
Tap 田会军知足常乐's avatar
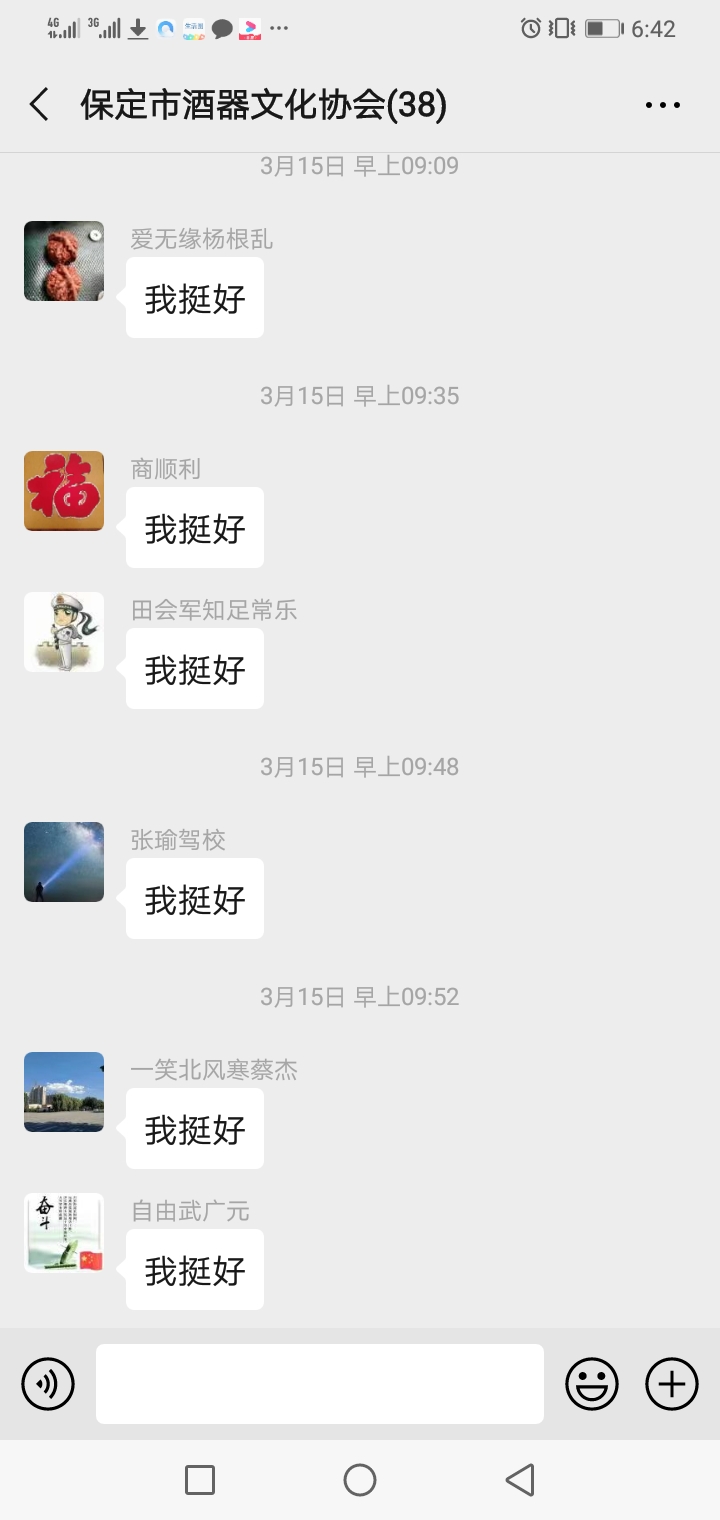click(x=64, y=632)
